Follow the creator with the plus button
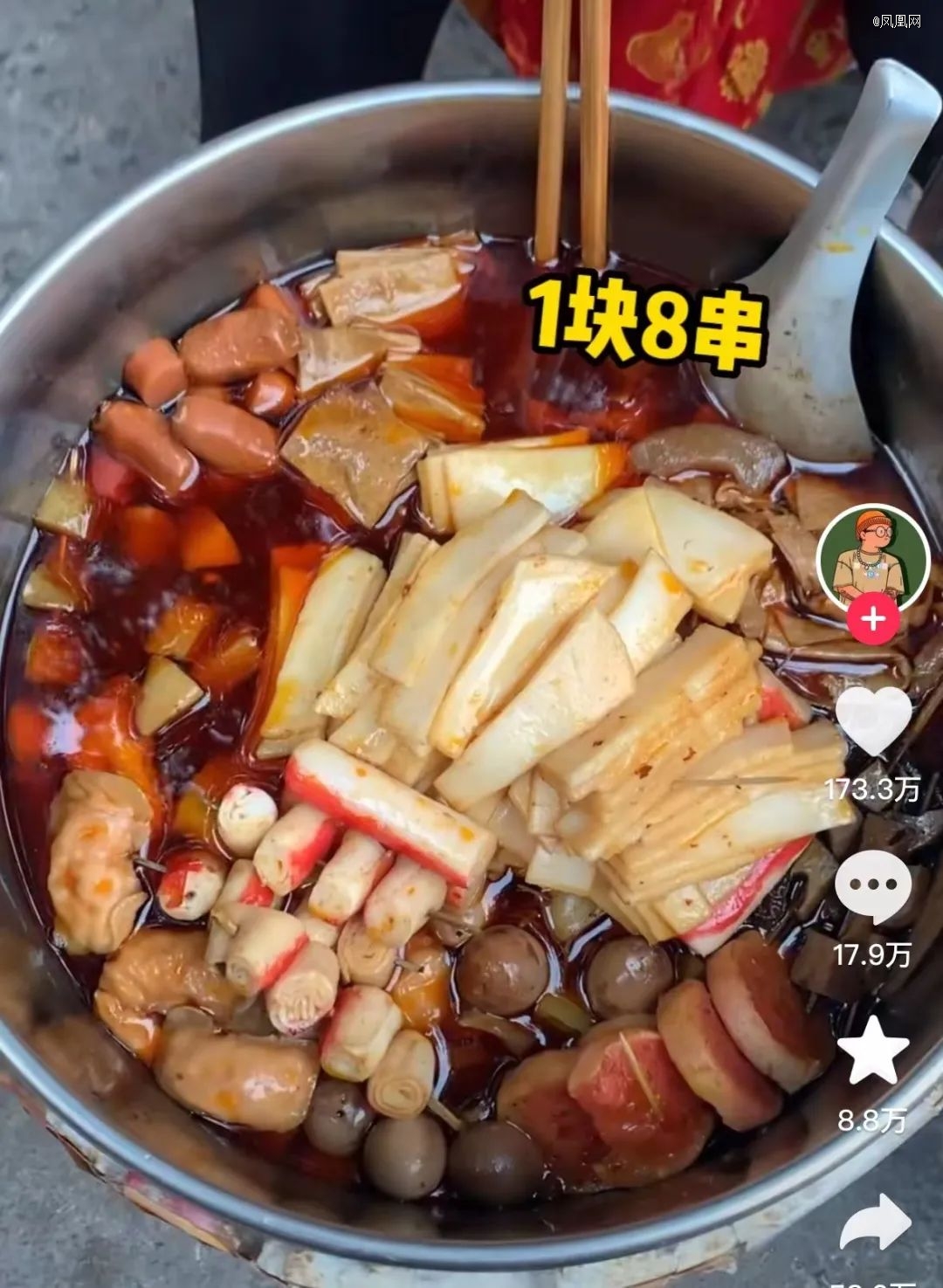 point(873,620)
